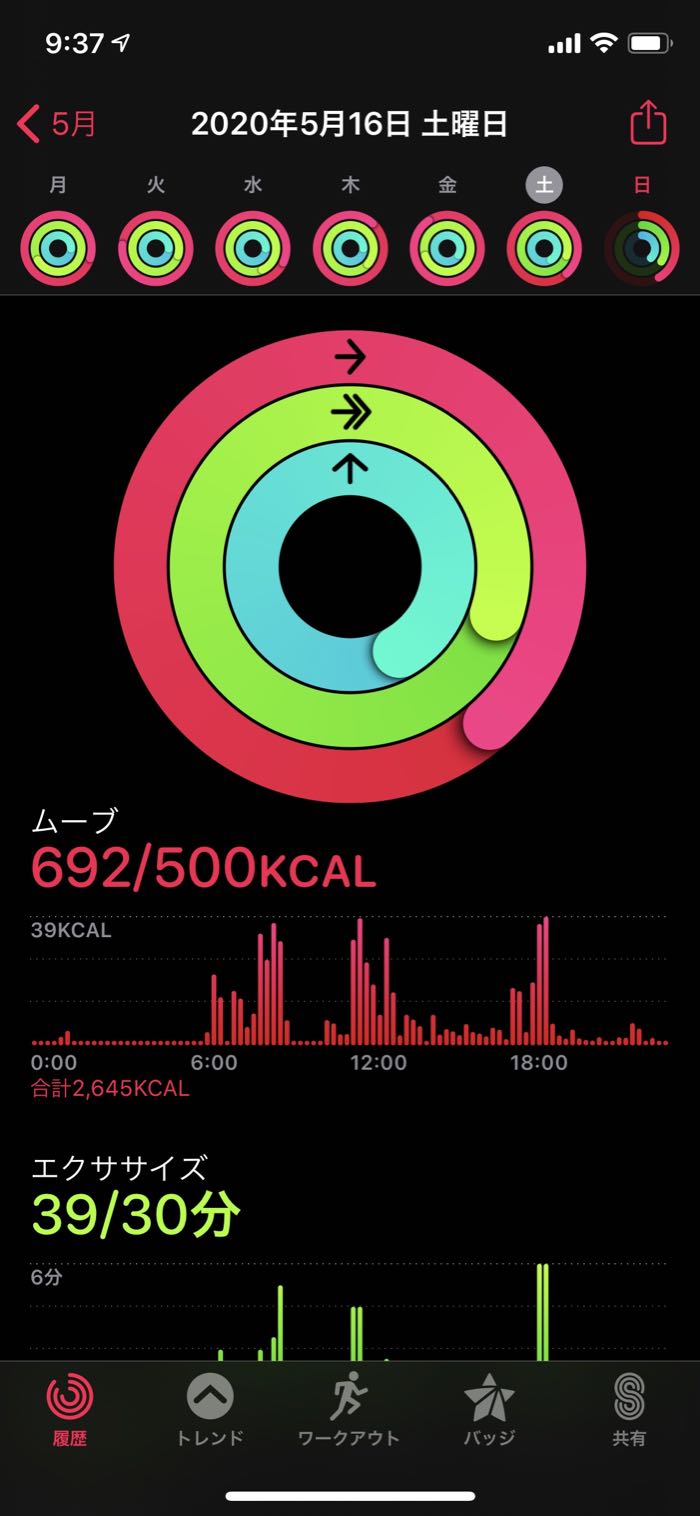Select Saturday's activity rings
This screenshot has width=700, height=1516.
(x=544, y=249)
